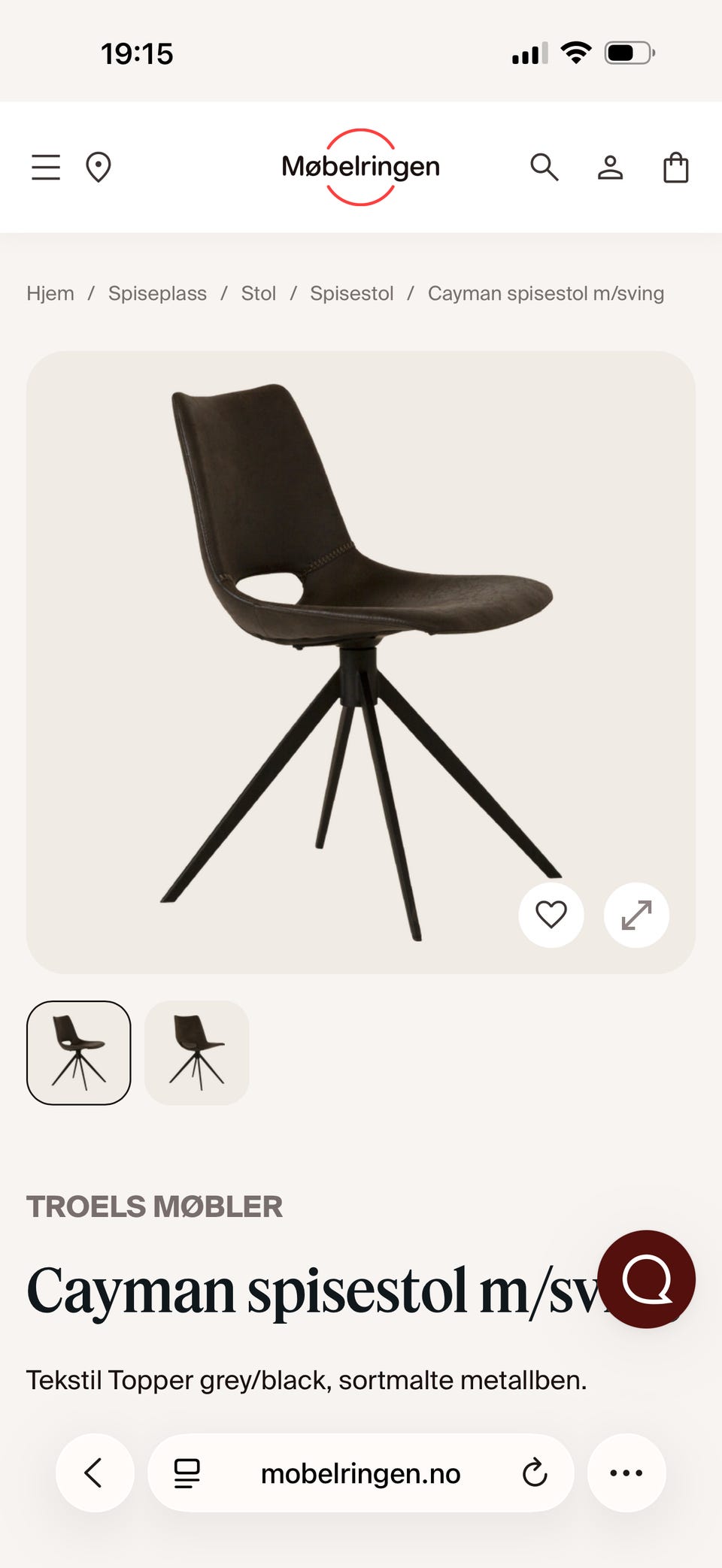Screen dimensions: 722x1568
Task: Open the chat bubble button
Action: 647,1279
